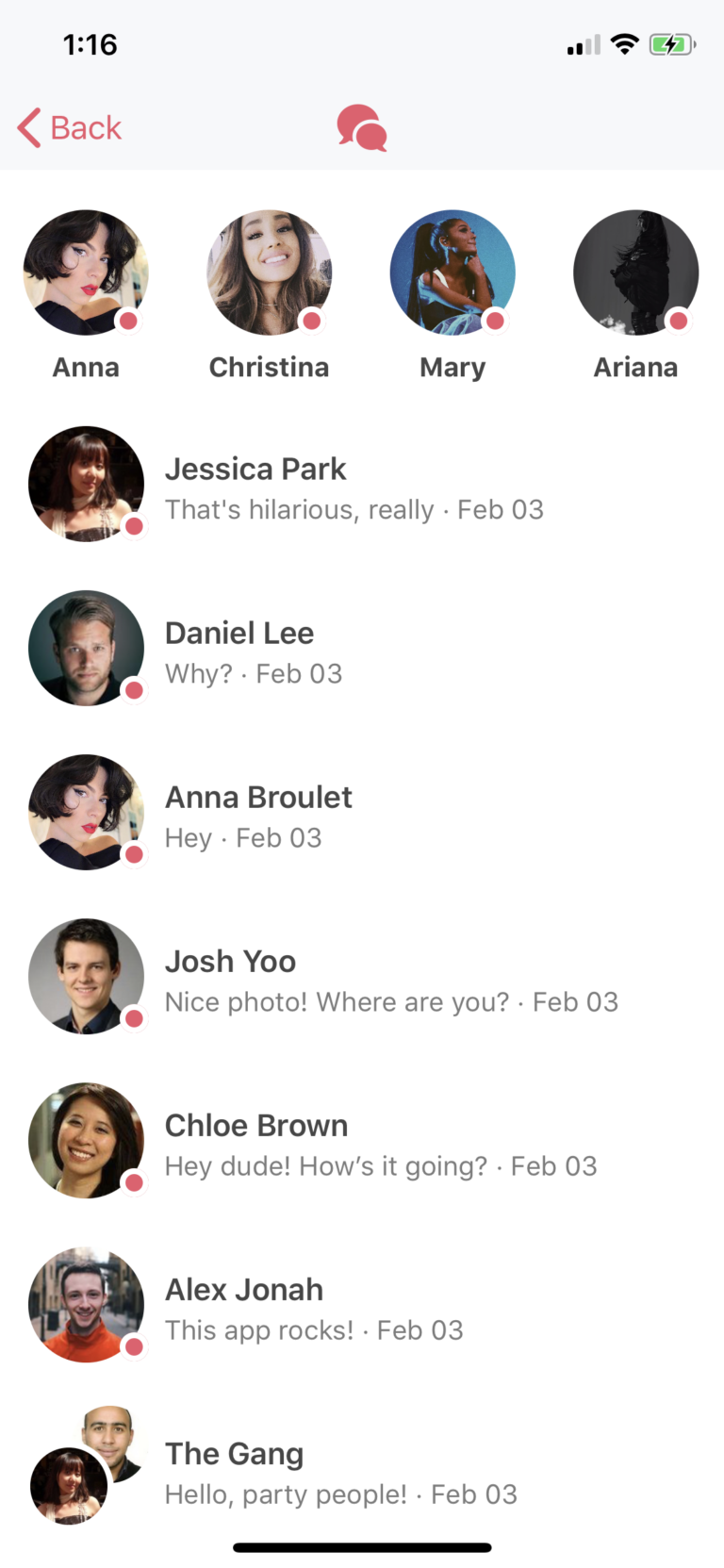The width and height of the screenshot is (724, 1568).
Task: Open Mary's avatar thumbnail
Action: 452,272
